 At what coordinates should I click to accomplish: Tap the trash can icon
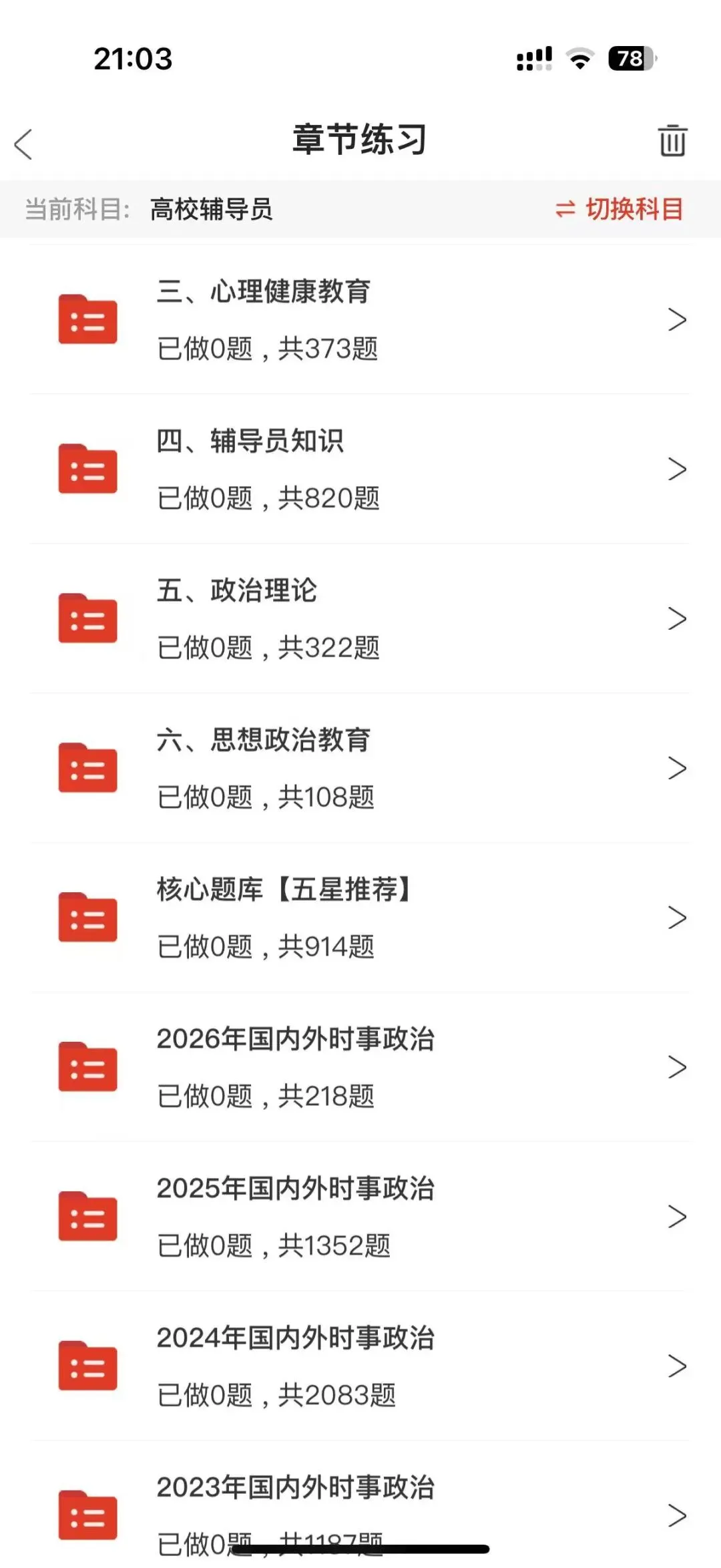coord(672,140)
